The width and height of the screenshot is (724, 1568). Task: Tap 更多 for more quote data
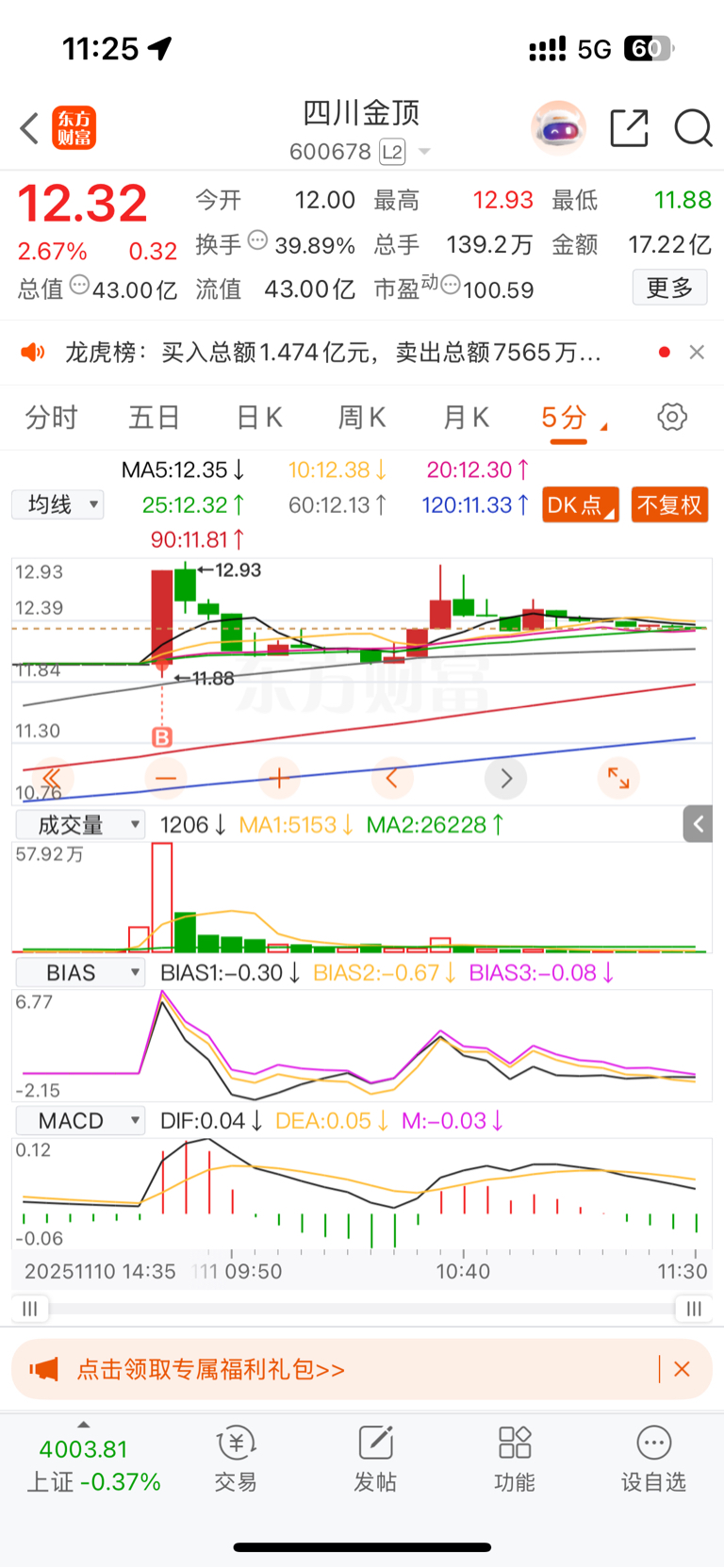[669, 288]
